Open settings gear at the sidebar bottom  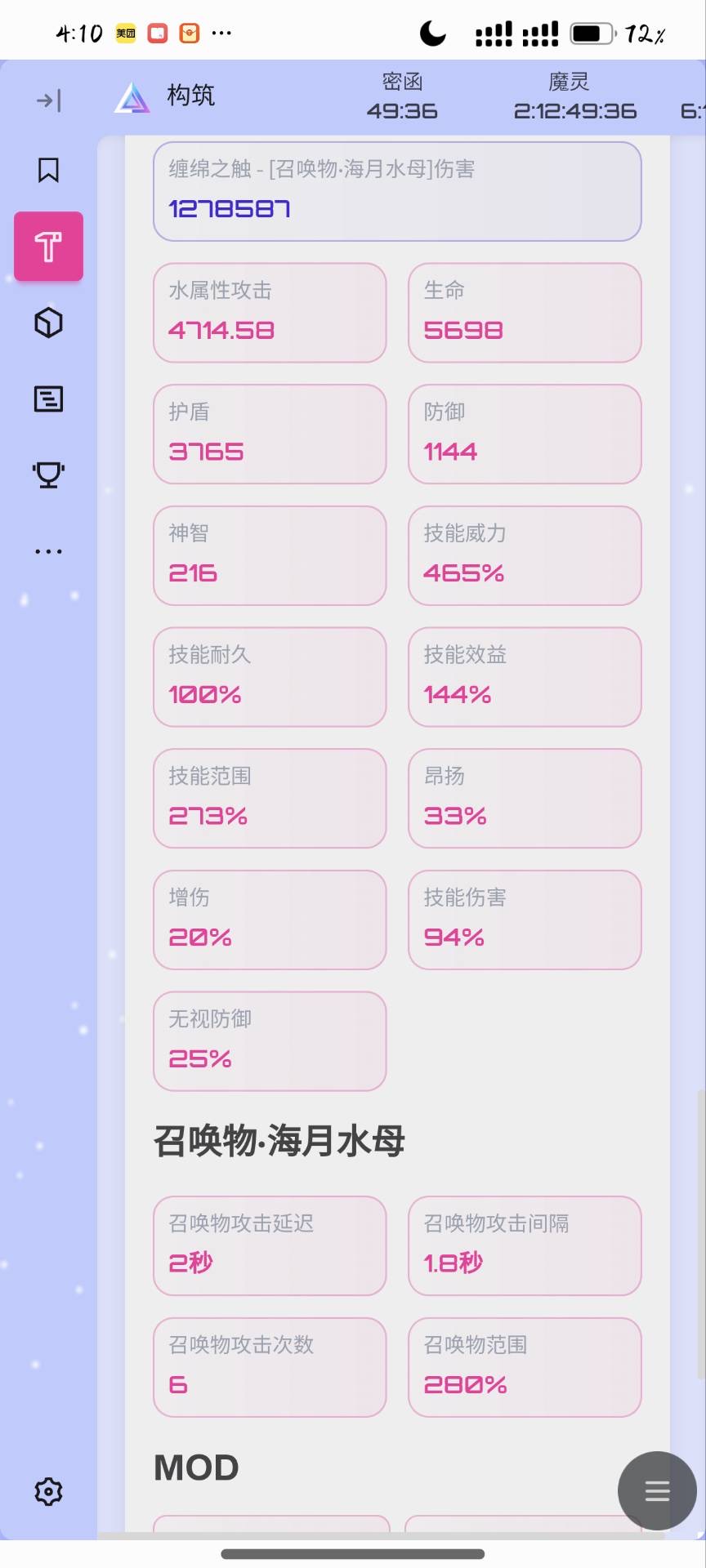pyautogui.click(x=48, y=1491)
